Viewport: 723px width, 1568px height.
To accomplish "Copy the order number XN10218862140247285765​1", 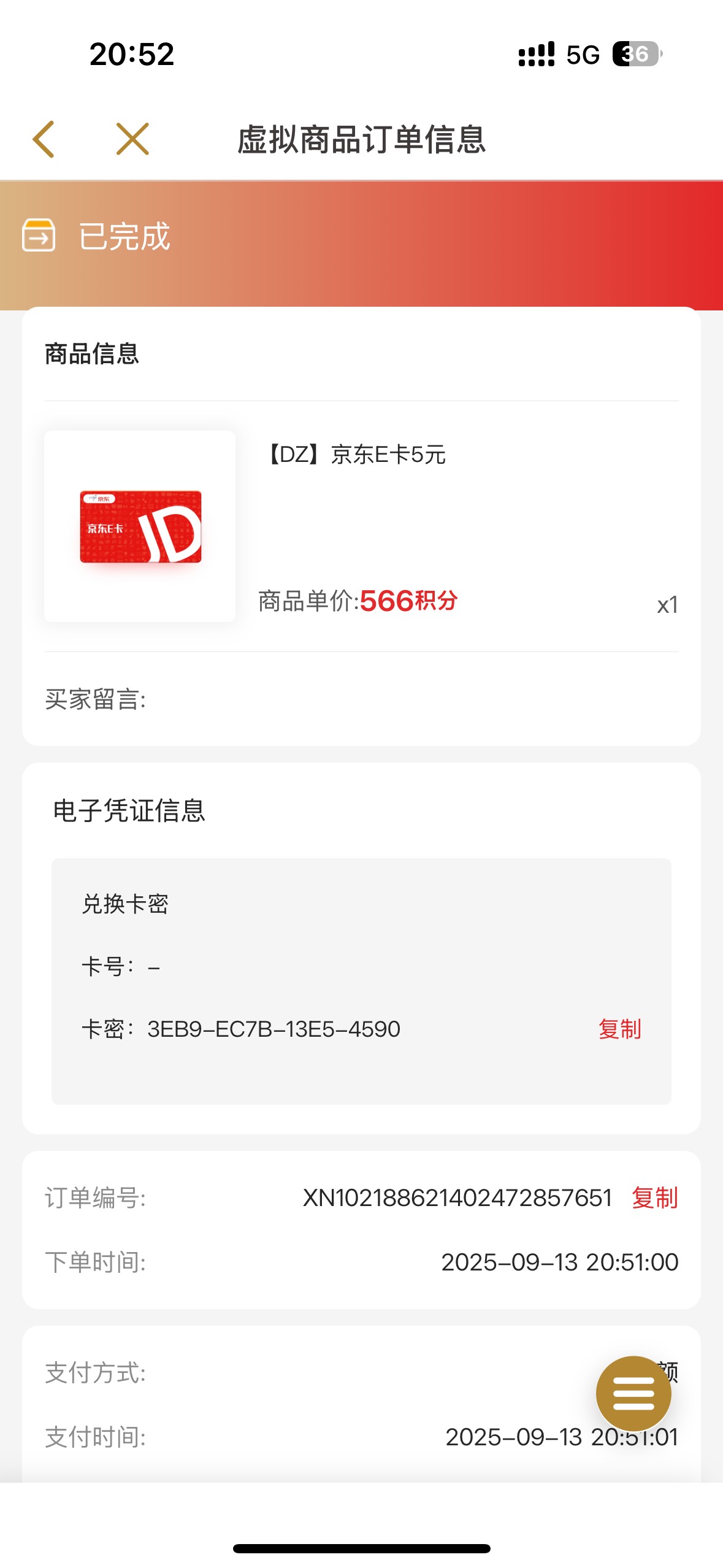I will [654, 1197].
